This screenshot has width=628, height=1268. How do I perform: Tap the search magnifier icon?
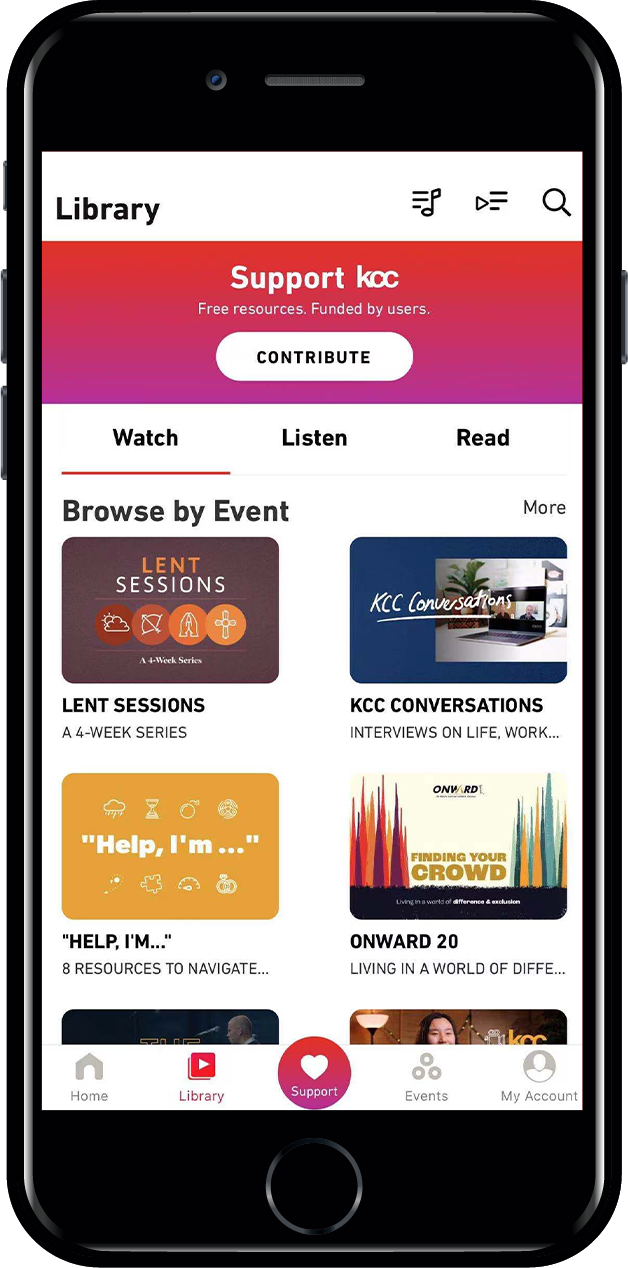pos(556,203)
